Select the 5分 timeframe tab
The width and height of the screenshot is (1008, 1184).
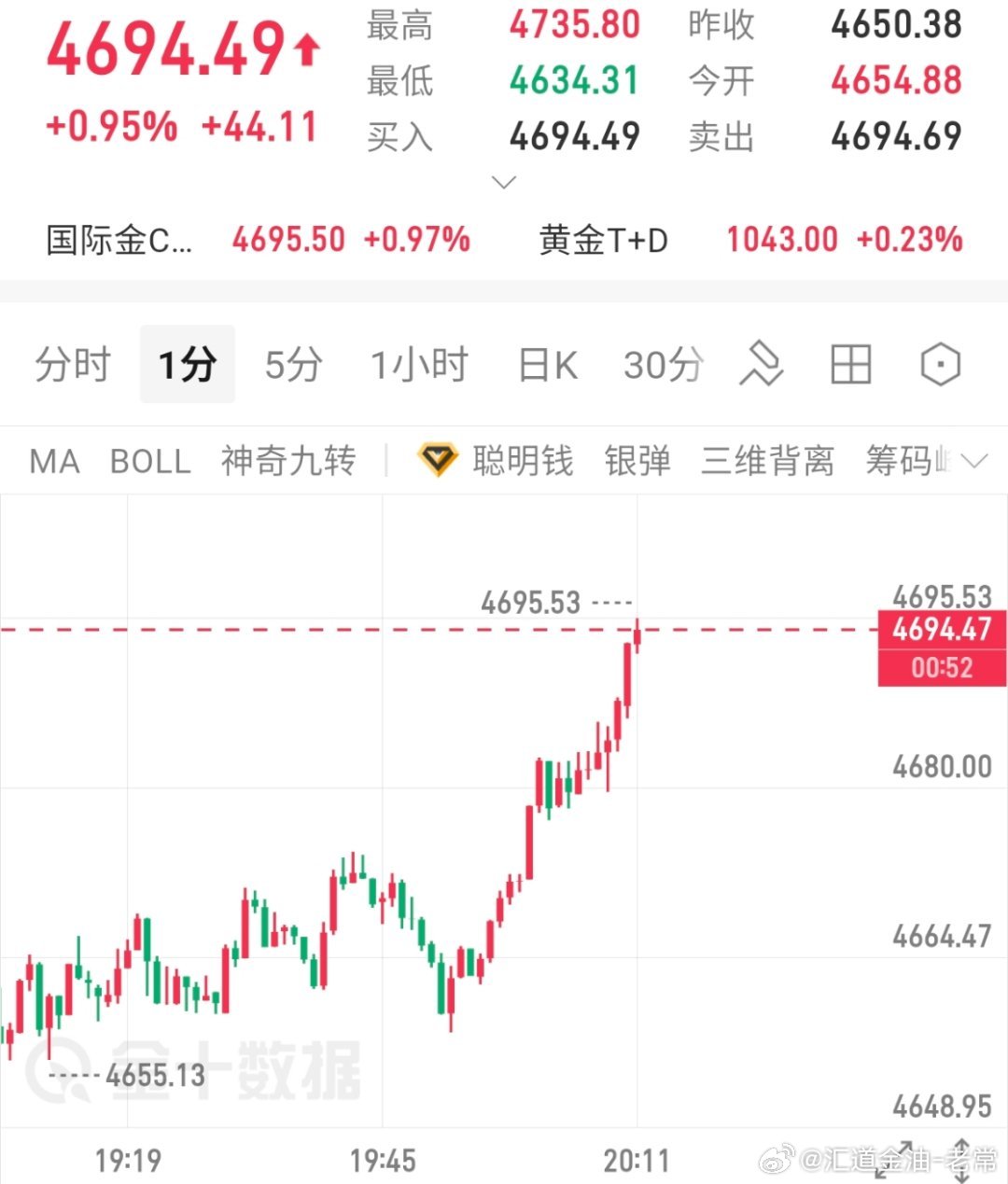click(292, 365)
